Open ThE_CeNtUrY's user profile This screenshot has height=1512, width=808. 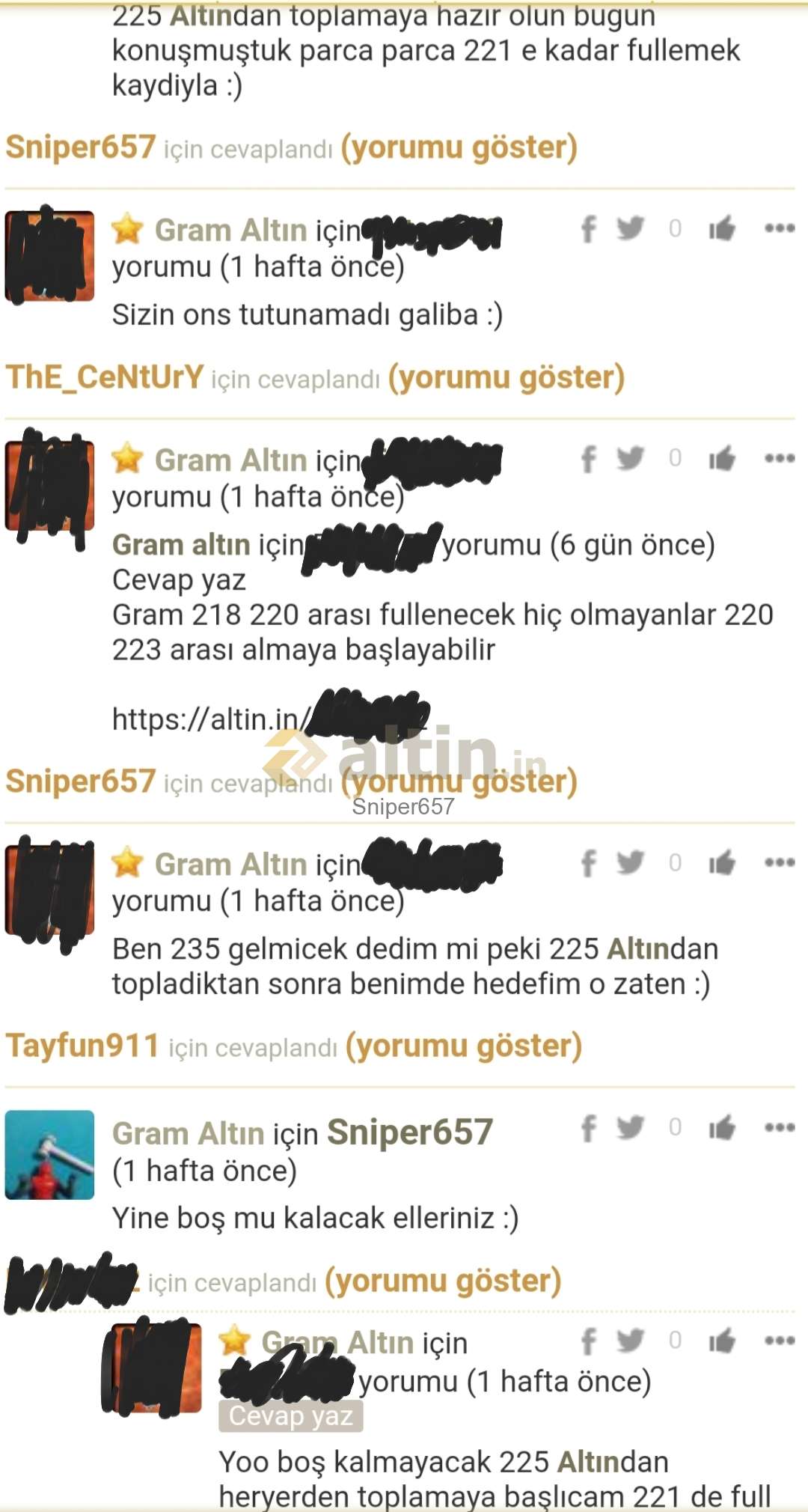tap(105, 377)
